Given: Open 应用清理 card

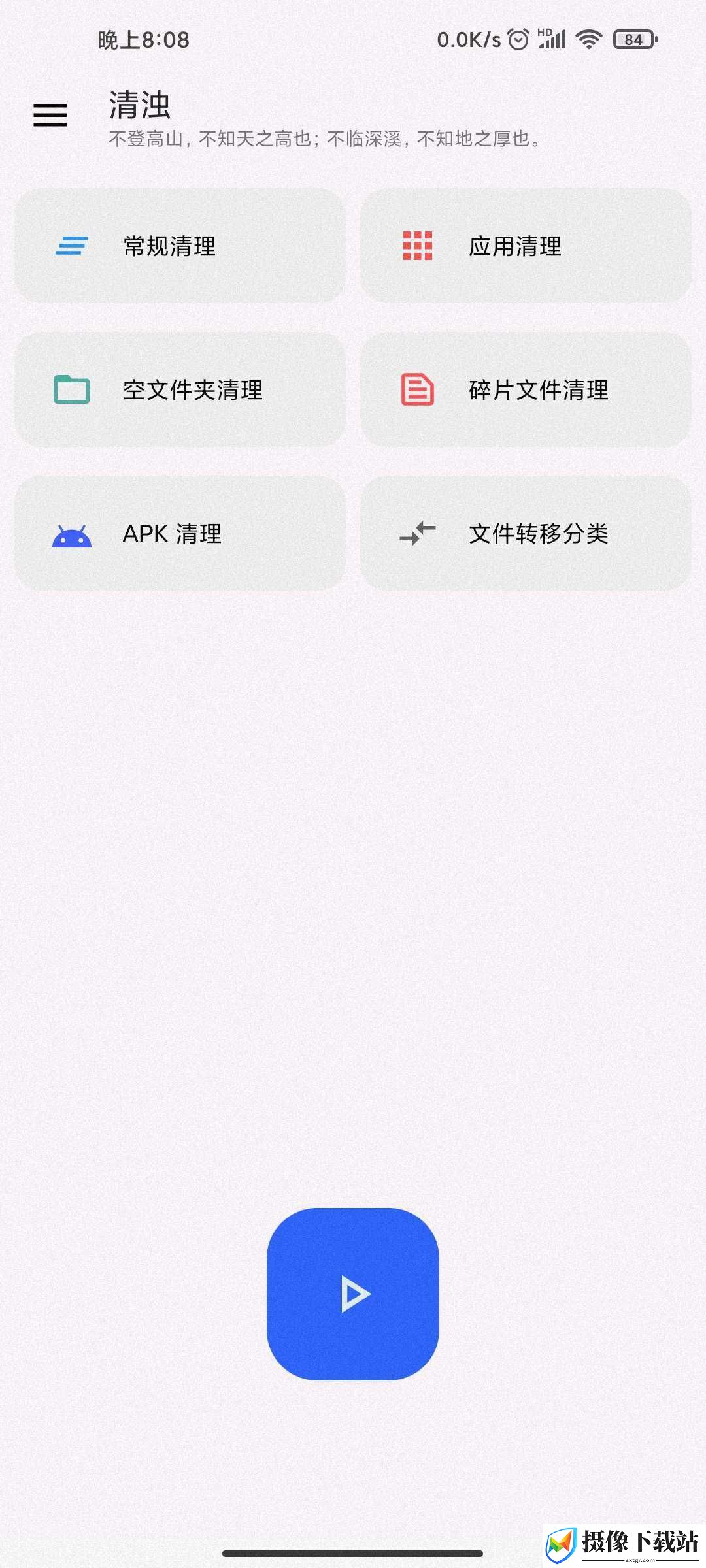Looking at the screenshot, I should click(526, 246).
